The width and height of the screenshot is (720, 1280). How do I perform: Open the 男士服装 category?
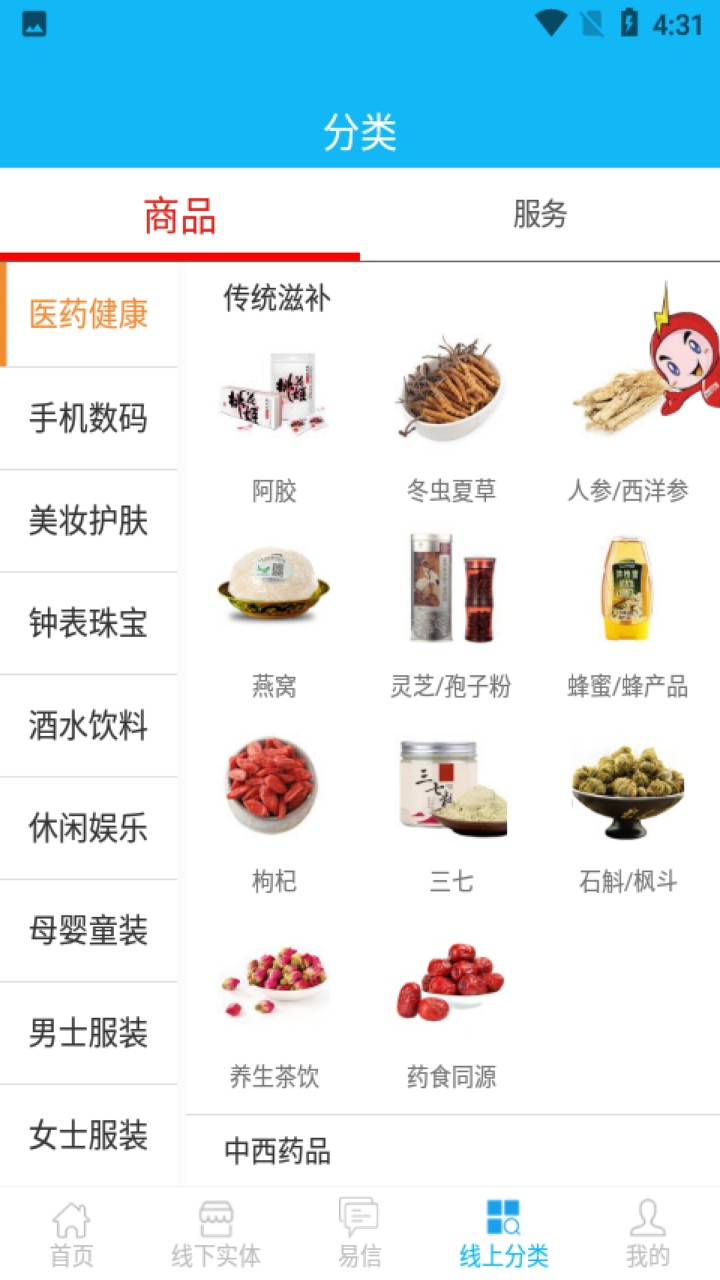click(88, 1033)
